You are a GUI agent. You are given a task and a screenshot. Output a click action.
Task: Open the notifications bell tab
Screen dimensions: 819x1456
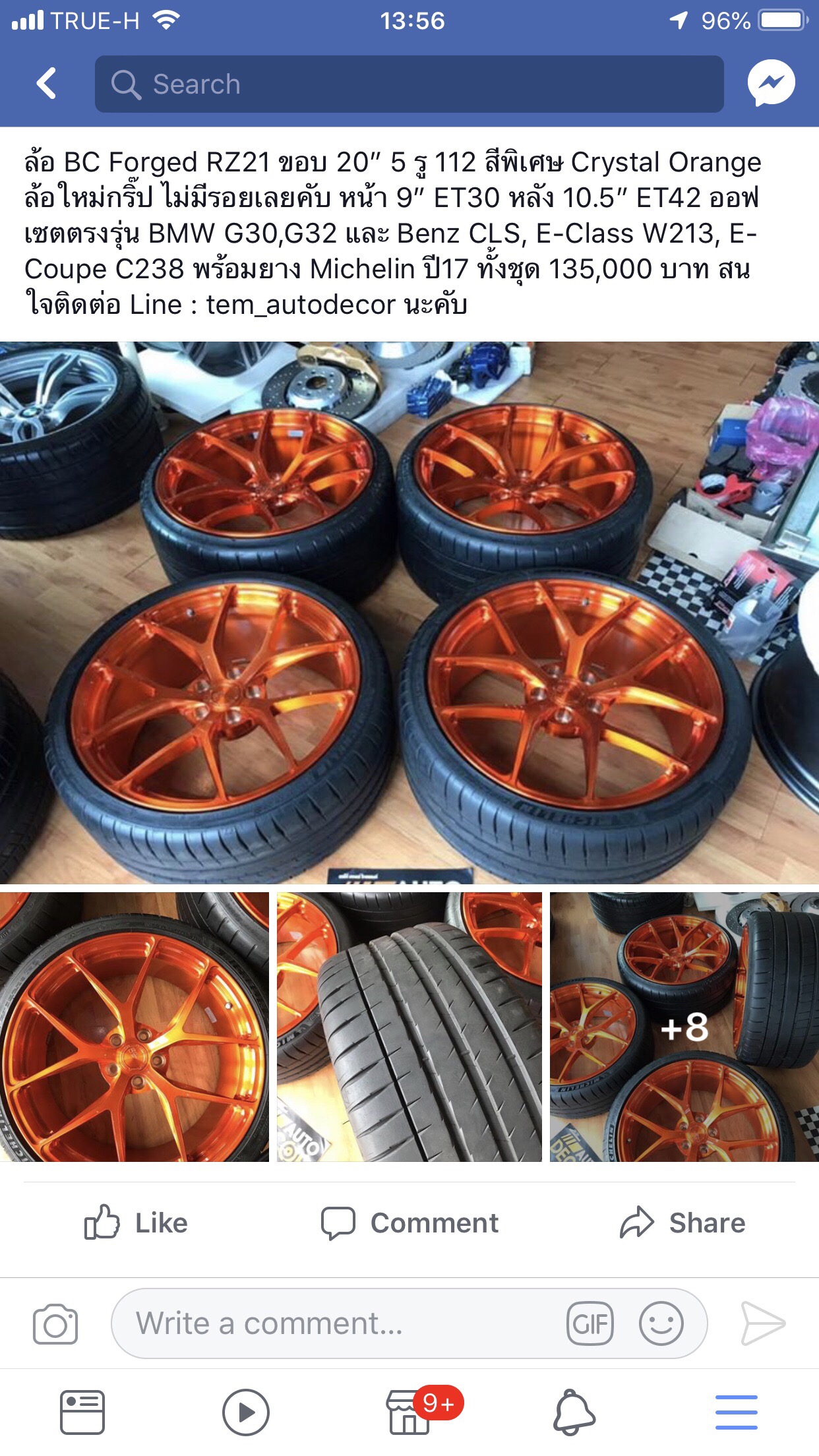[573, 1412]
